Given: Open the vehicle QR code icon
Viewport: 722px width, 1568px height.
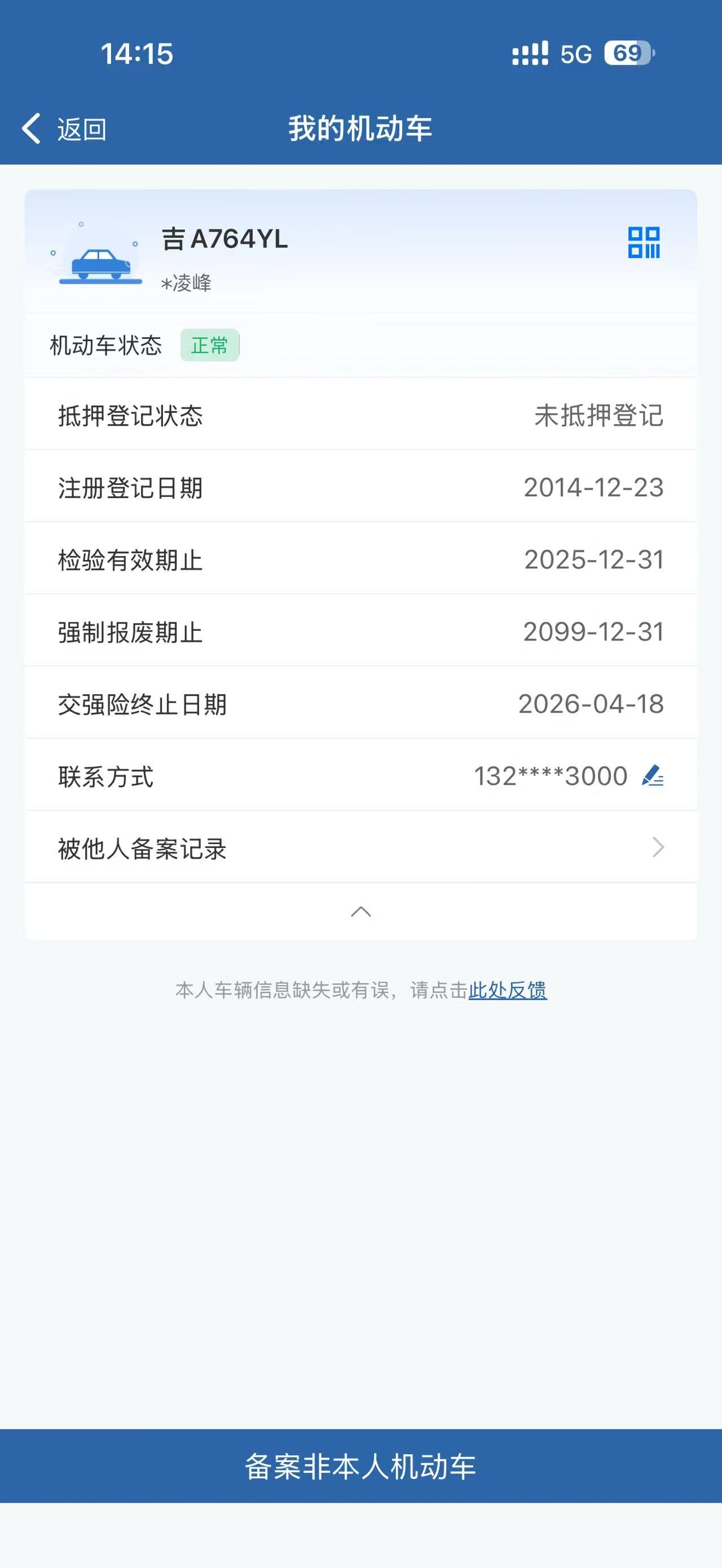Looking at the screenshot, I should [x=644, y=242].
